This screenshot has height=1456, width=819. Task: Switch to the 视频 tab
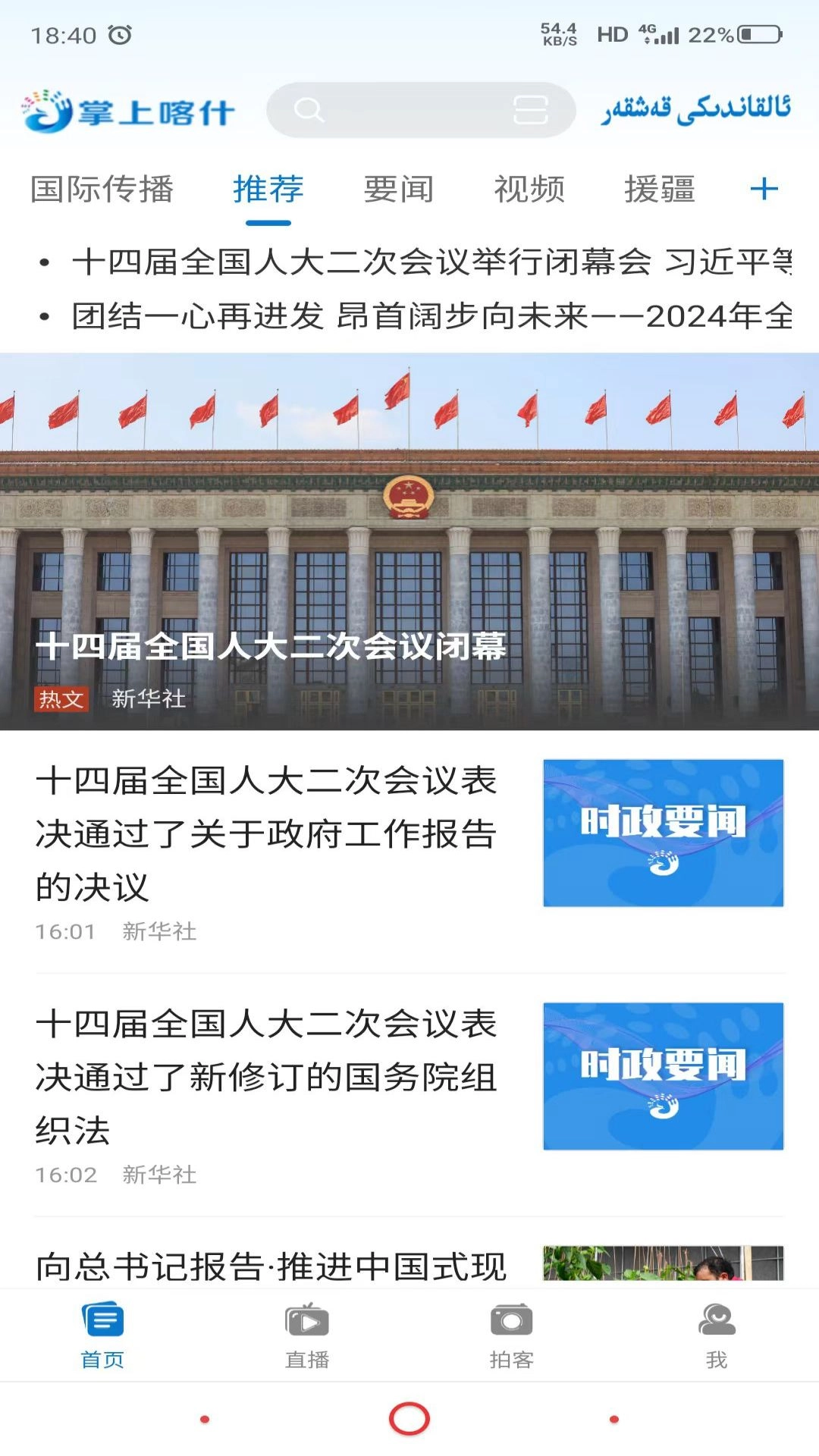[529, 190]
